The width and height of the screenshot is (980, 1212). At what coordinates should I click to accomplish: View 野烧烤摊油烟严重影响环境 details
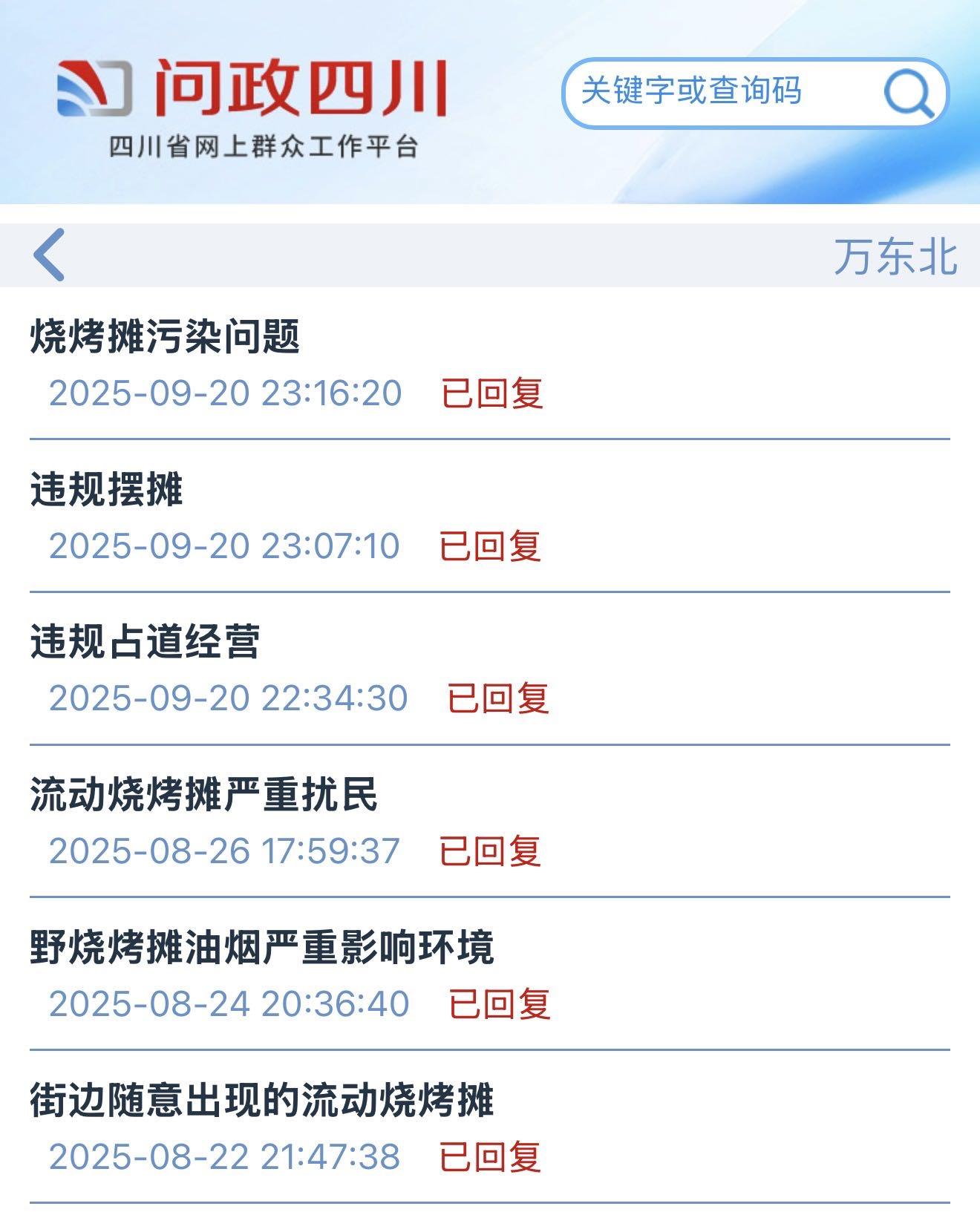pos(262,948)
